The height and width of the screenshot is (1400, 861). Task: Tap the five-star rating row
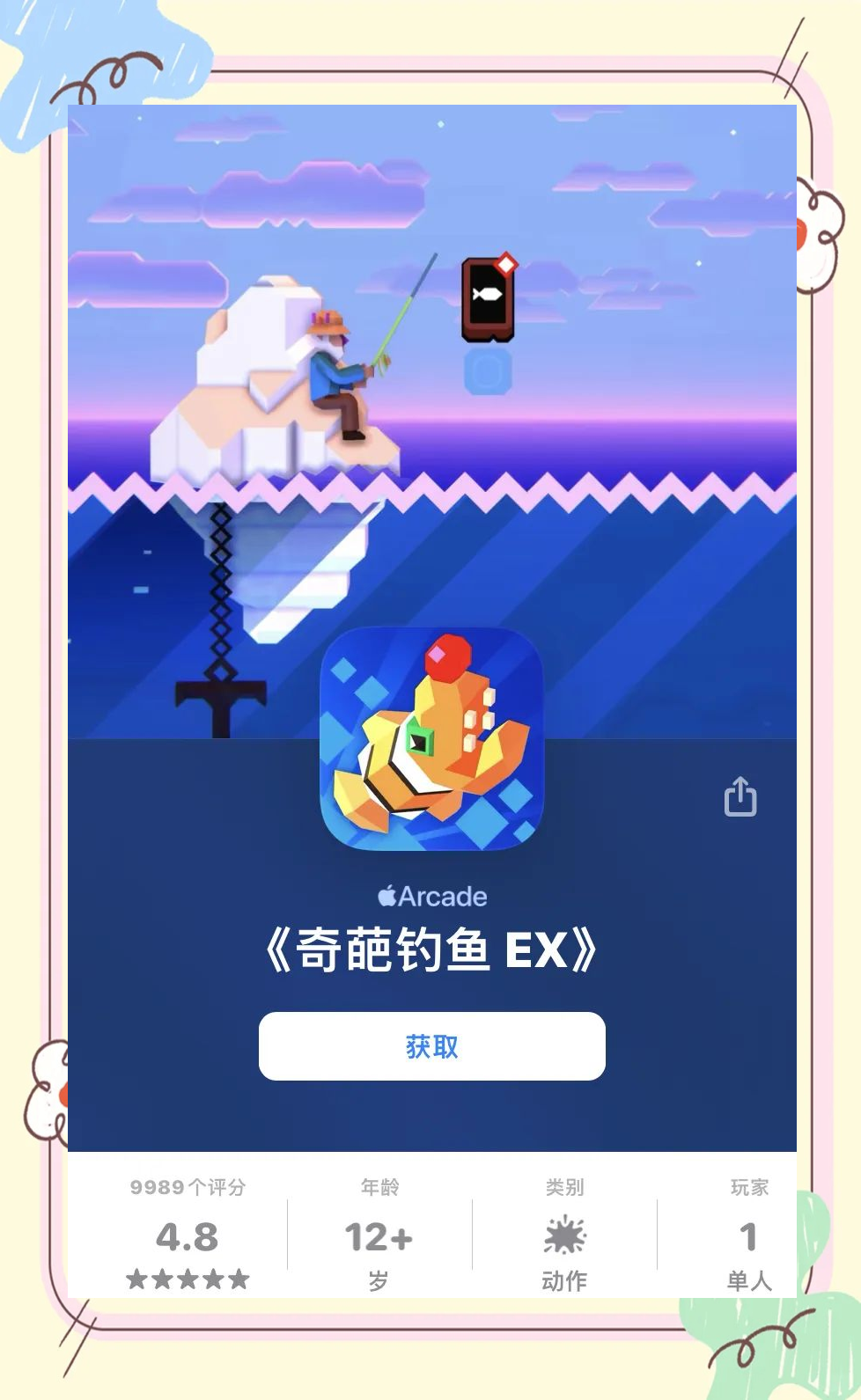point(188,1279)
